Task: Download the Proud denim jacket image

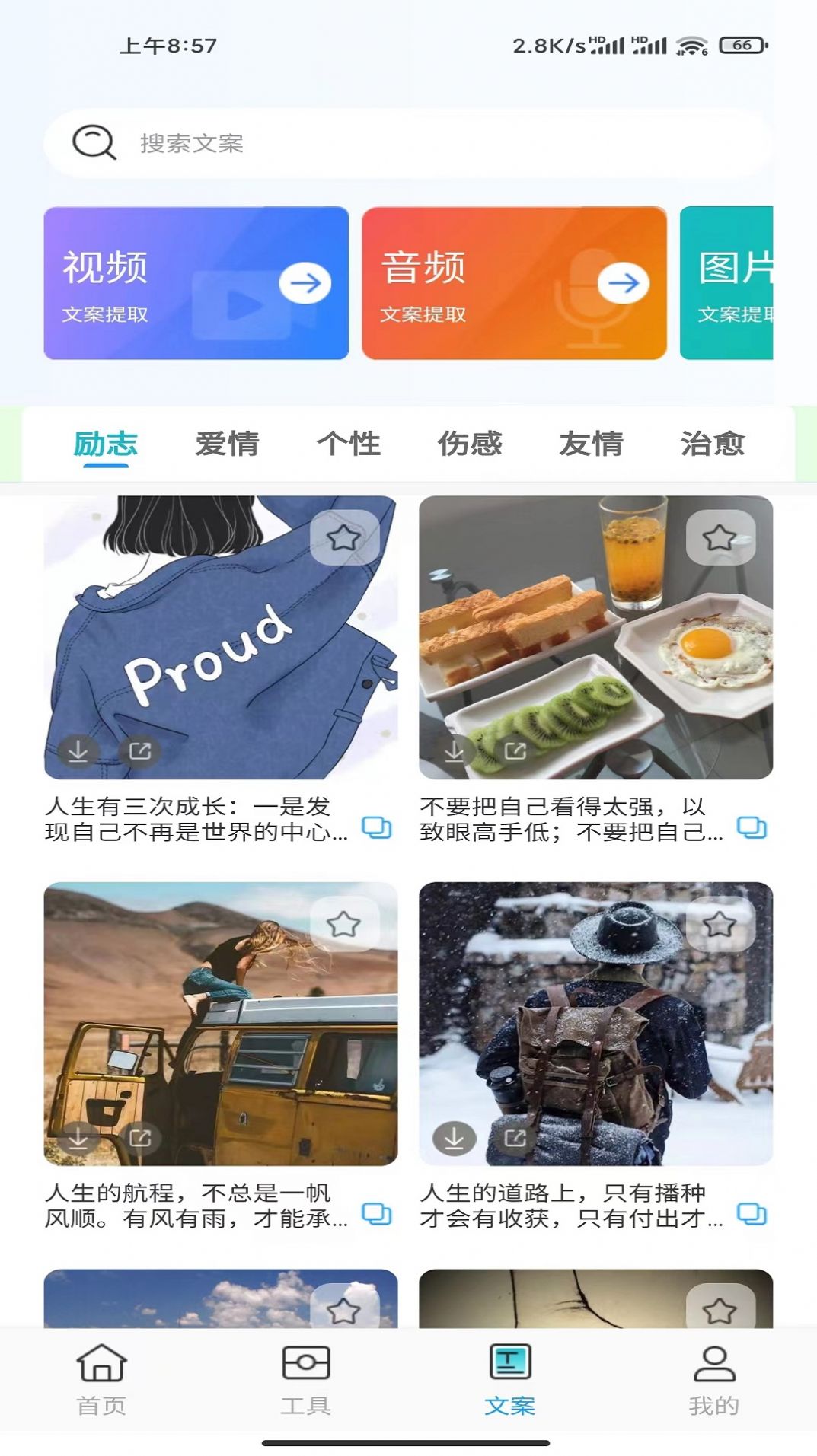Action: pyautogui.click(x=78, y=751)
